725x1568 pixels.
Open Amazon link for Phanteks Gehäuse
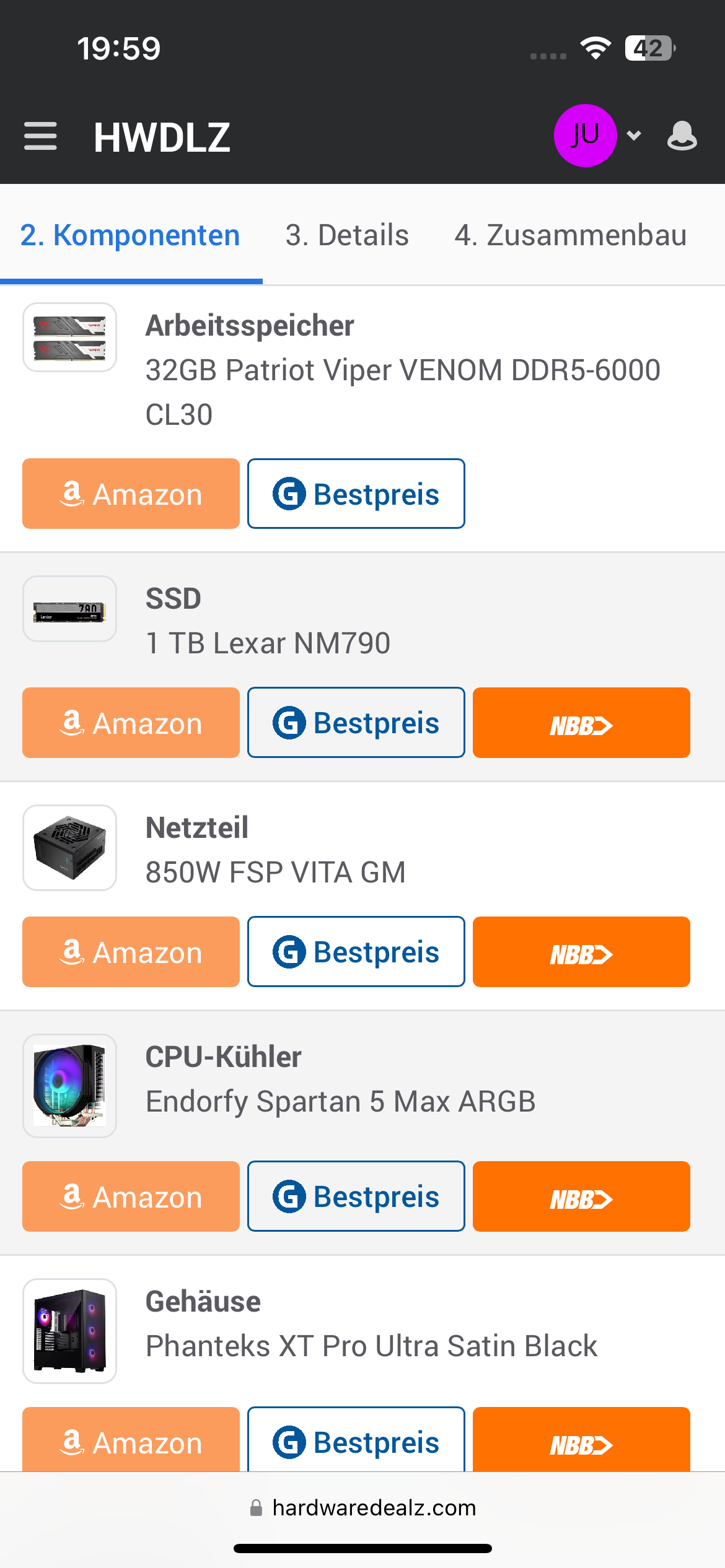pyautogui.click(x=131, y=1440)
